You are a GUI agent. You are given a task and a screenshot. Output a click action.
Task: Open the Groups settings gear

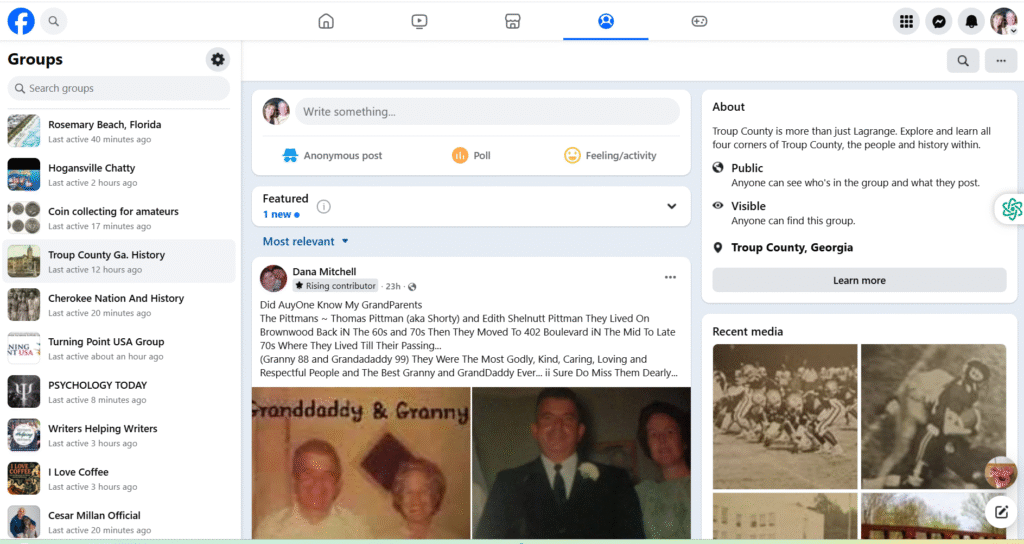[x=217, y=60]
